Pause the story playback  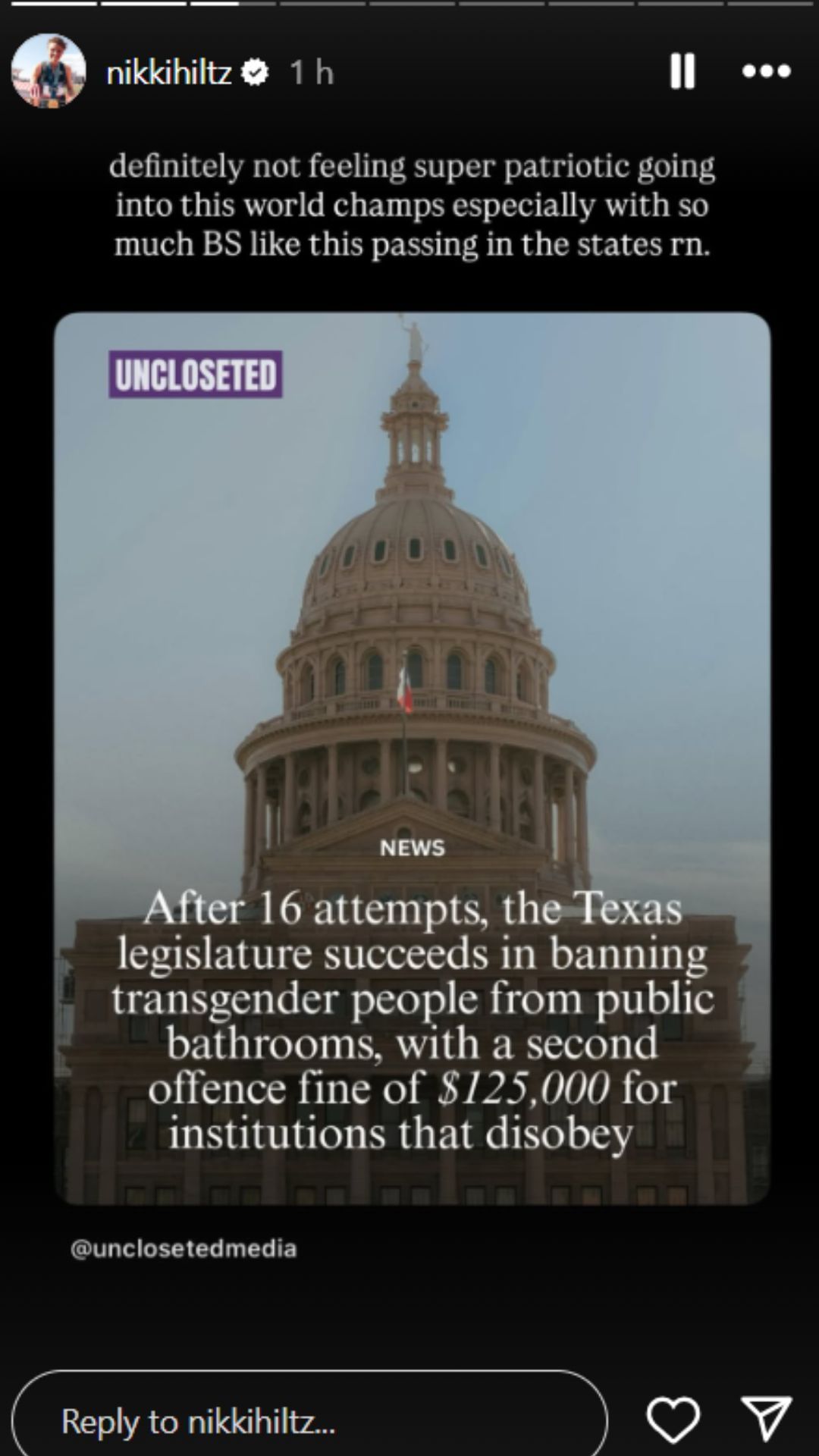[682, 71]
